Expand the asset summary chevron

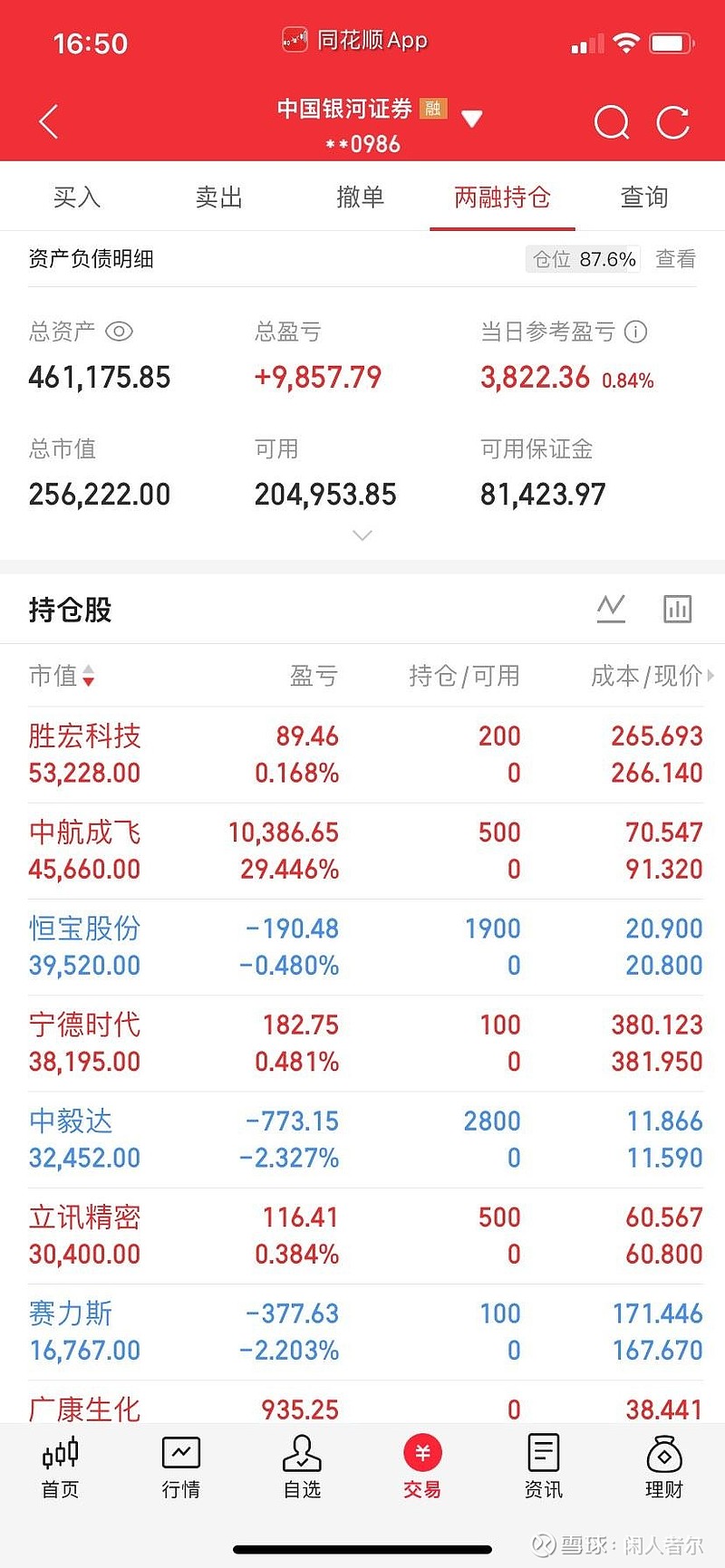coord(362,535)
